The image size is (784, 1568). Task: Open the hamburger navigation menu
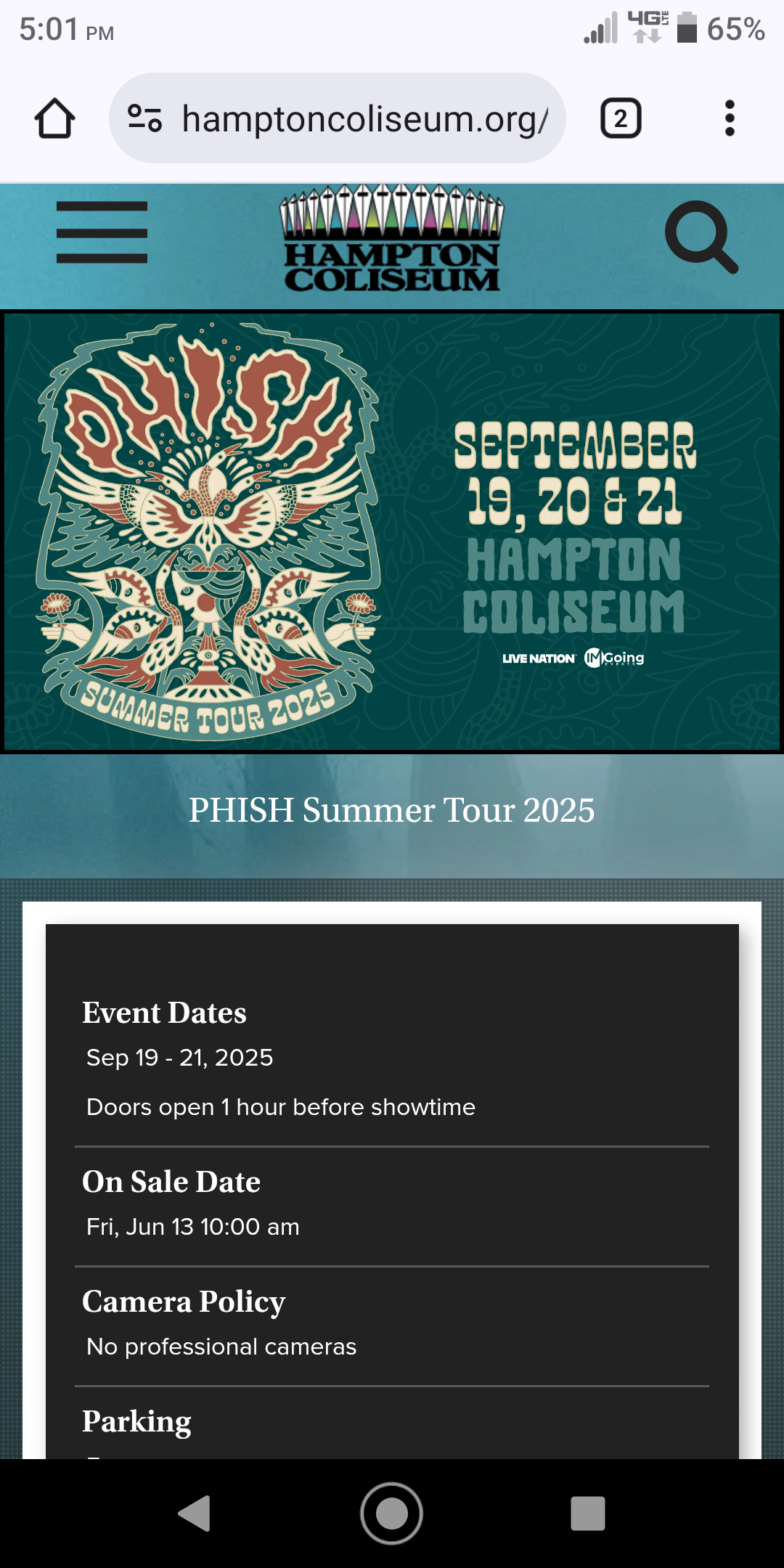[102, 232]
